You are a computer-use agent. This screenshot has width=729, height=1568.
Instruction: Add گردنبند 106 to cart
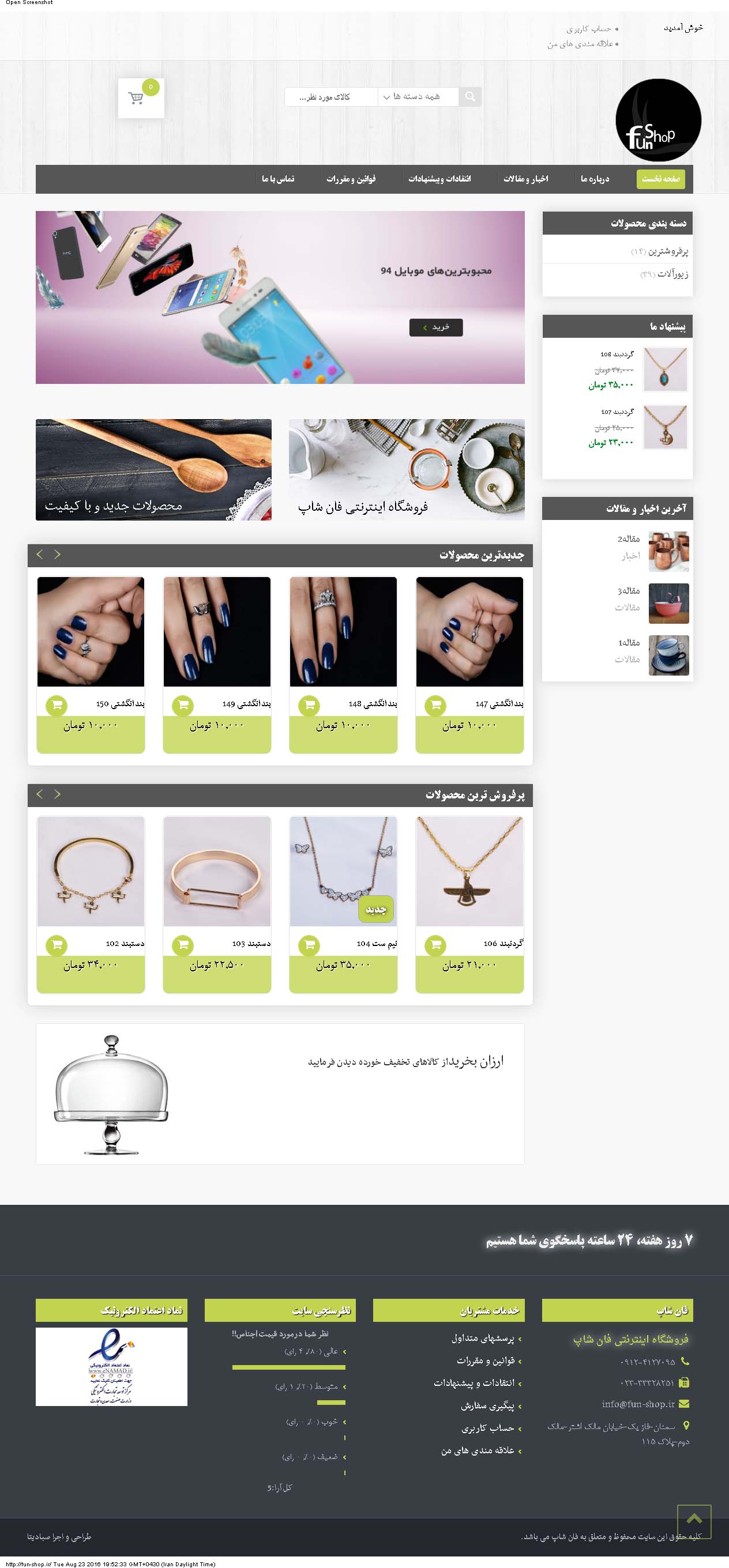[x=435, y=945]
